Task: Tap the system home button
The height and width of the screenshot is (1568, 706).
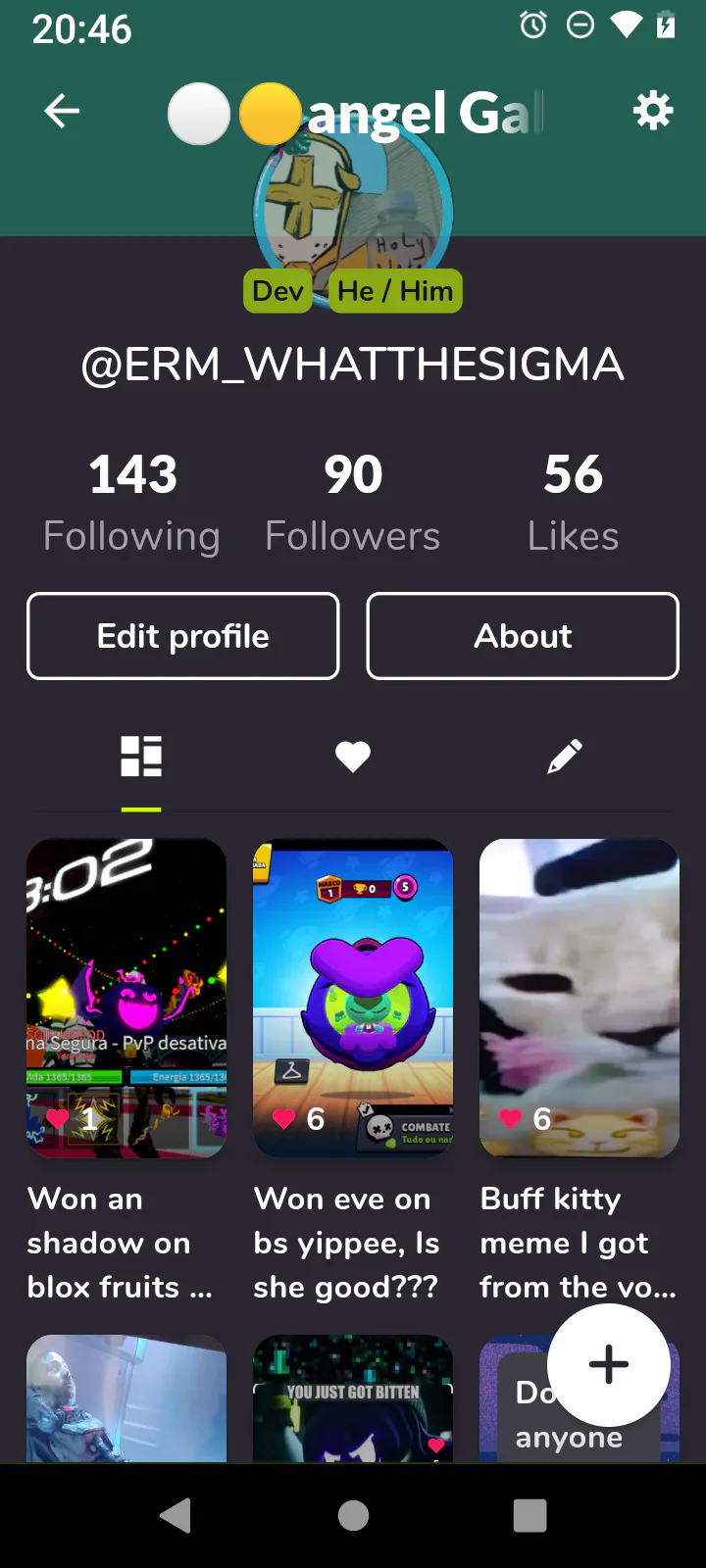Action: pyautogui.click(x=353, y=1515)
